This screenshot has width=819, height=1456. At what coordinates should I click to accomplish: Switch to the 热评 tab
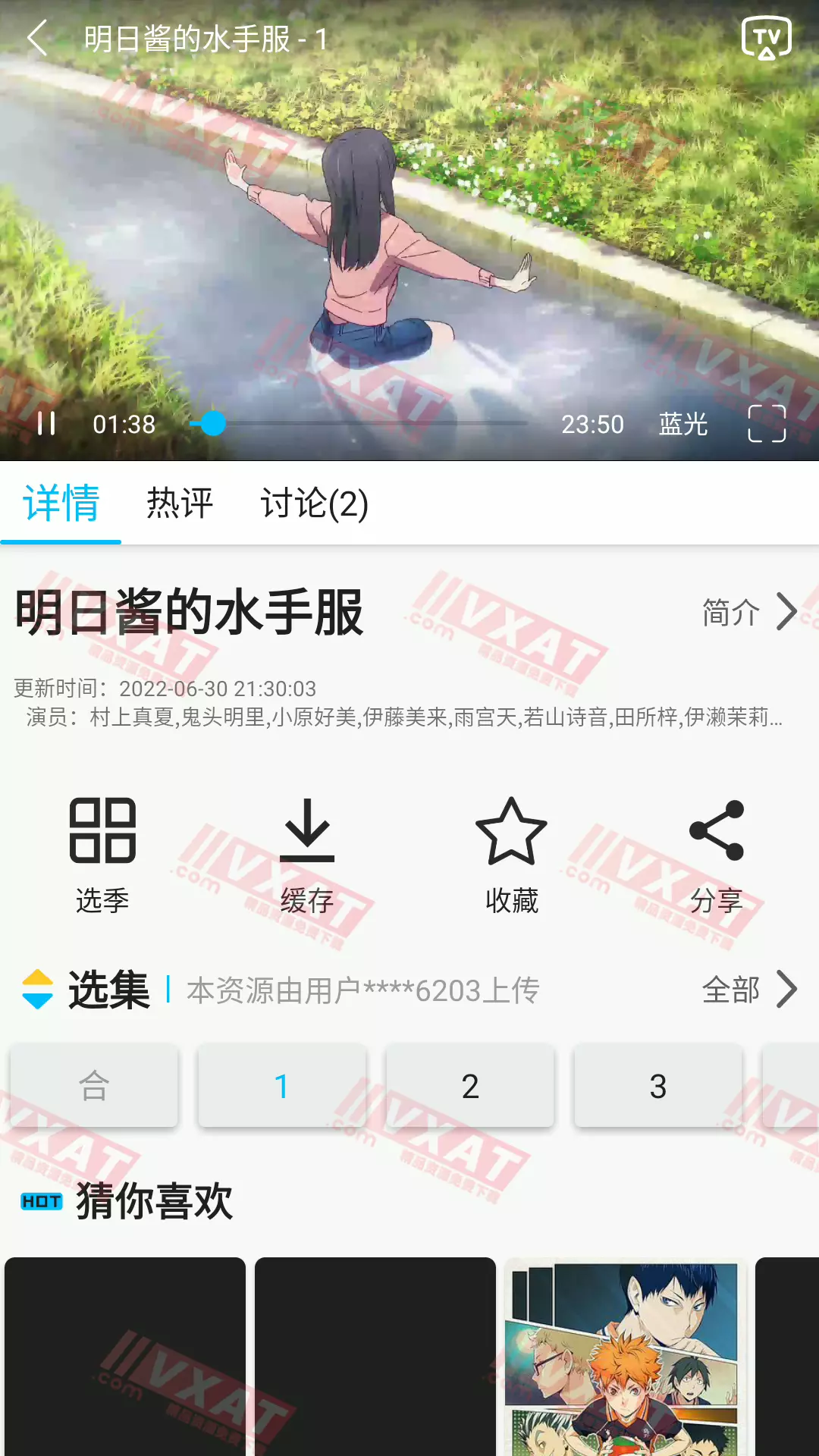tap(180, 504)
